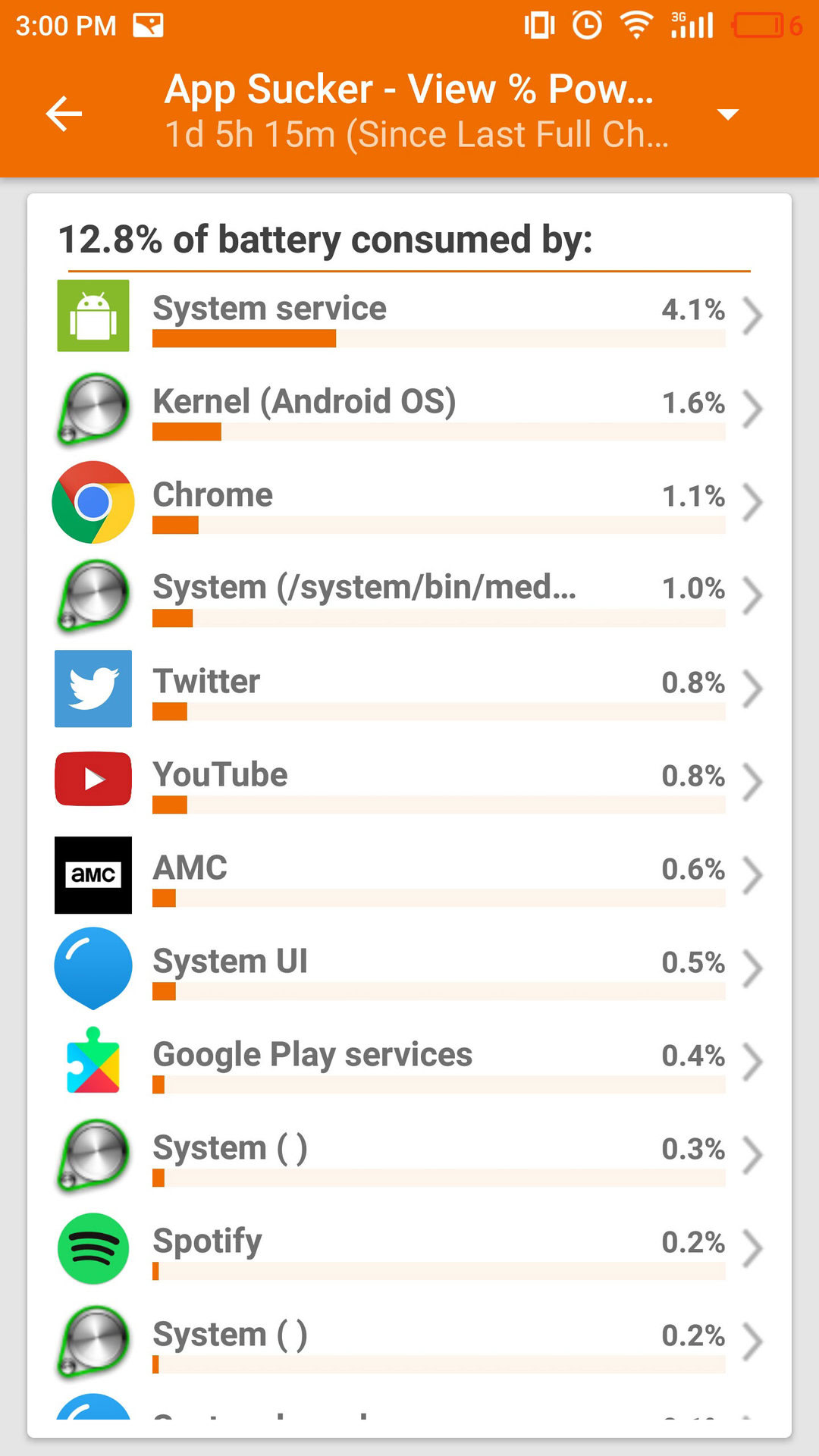Go back using the arrow icon

coord(64,115)
